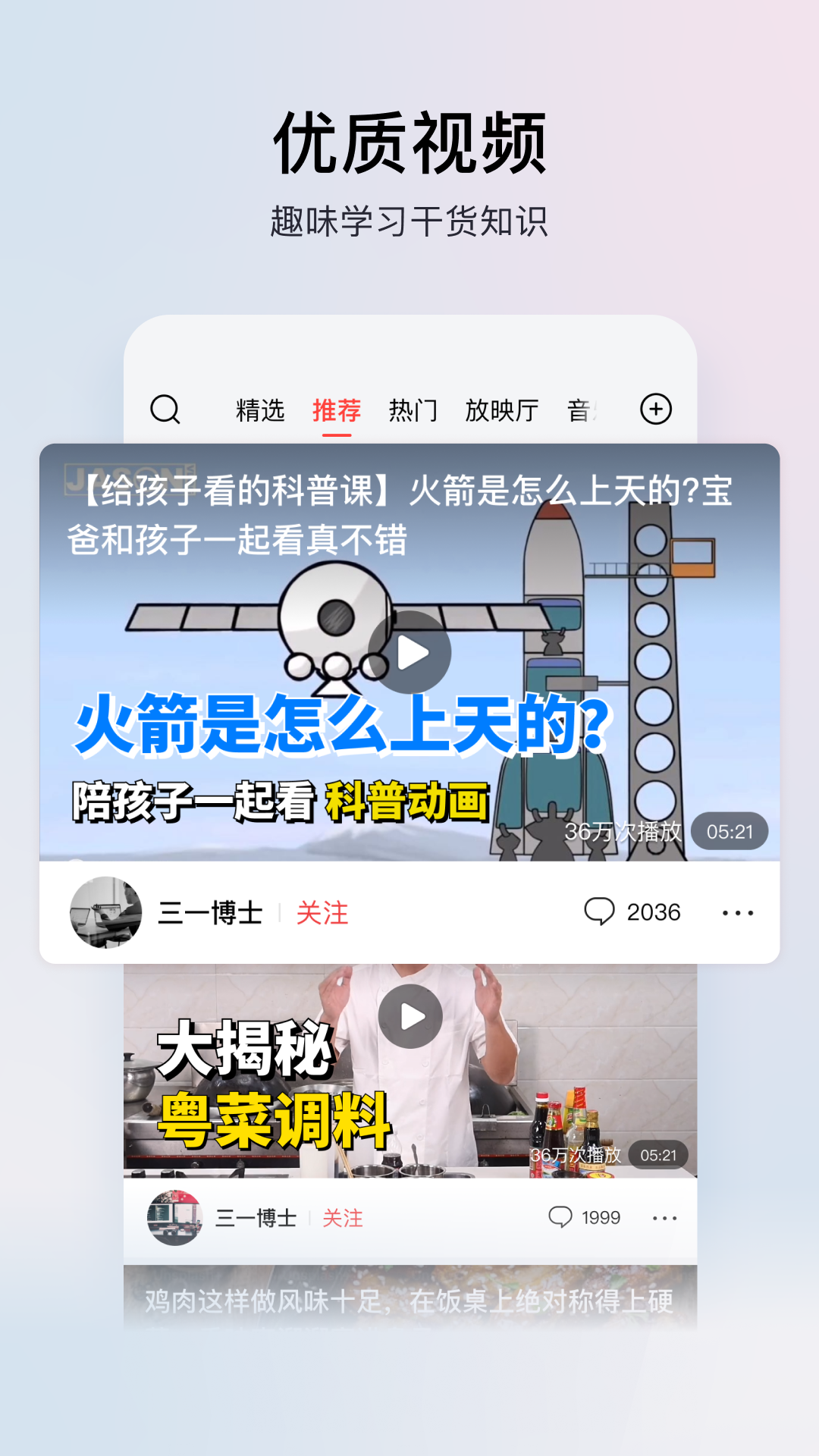Screen dimensions: 819x1456
Task: Tap 三一博士's avatar on the rocket video
Action: (106, 912)
